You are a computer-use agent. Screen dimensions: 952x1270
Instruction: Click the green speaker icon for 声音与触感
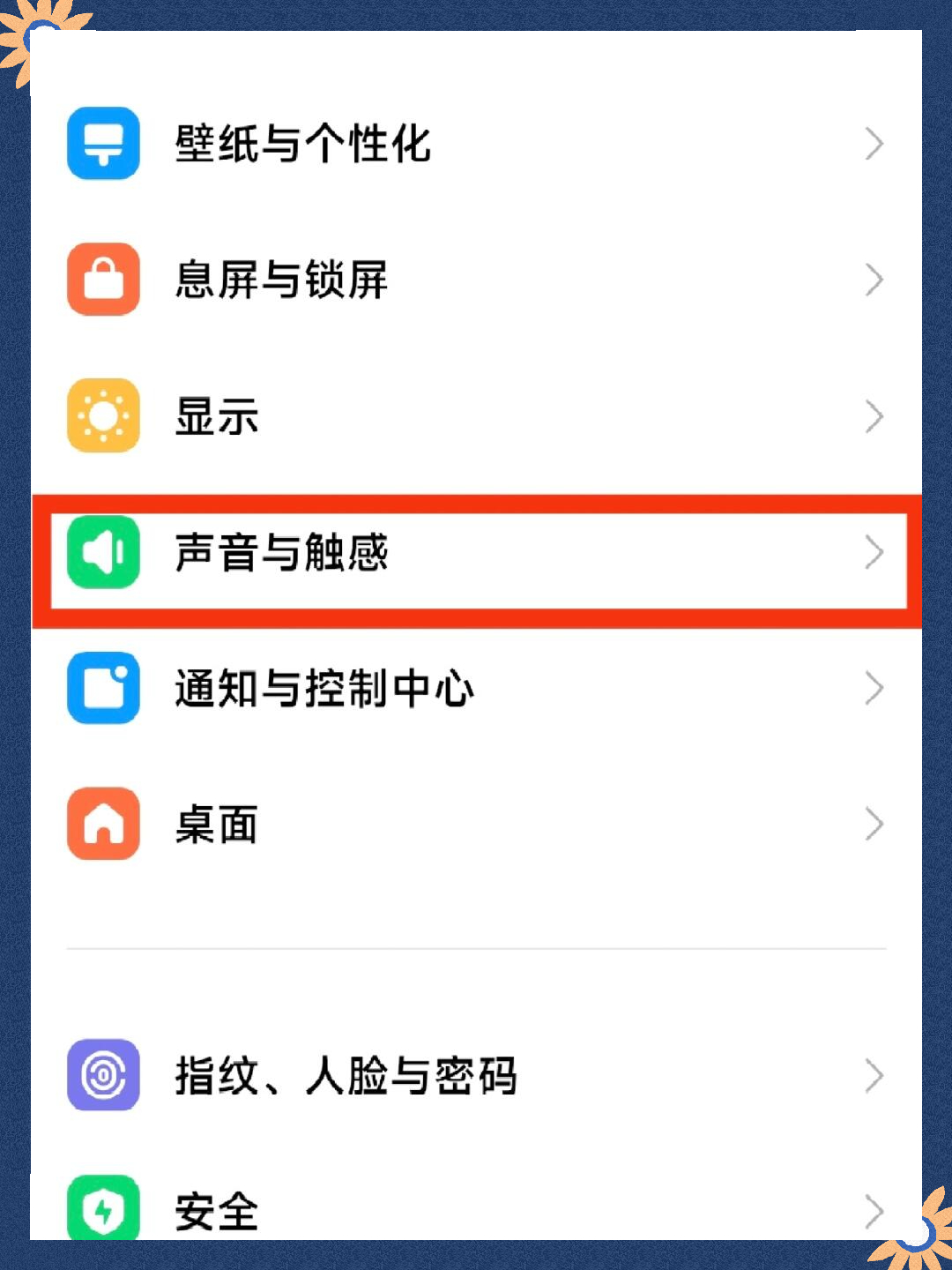pyautogui.click(x=103, y=553)
